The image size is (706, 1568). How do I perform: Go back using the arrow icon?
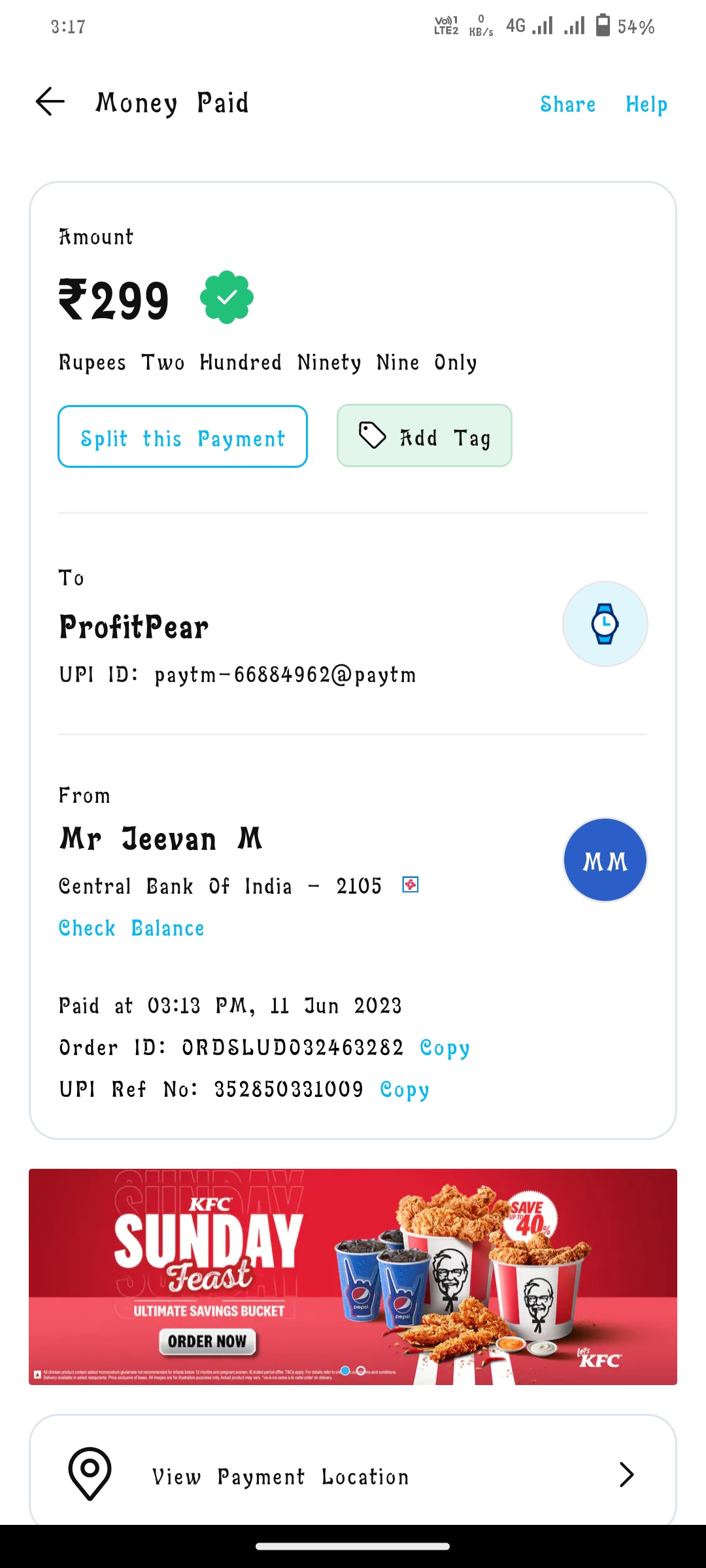[50, 102]
